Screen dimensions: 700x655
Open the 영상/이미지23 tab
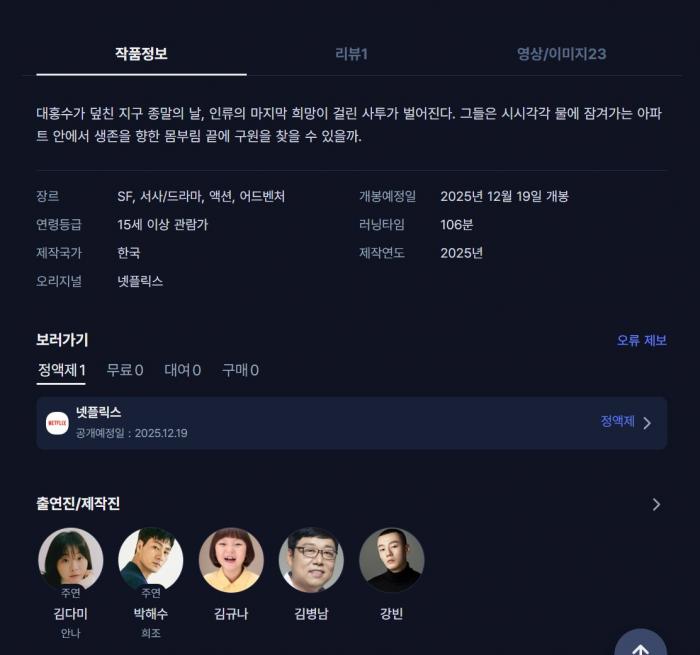pyautogui.click(x=561, y=54)
